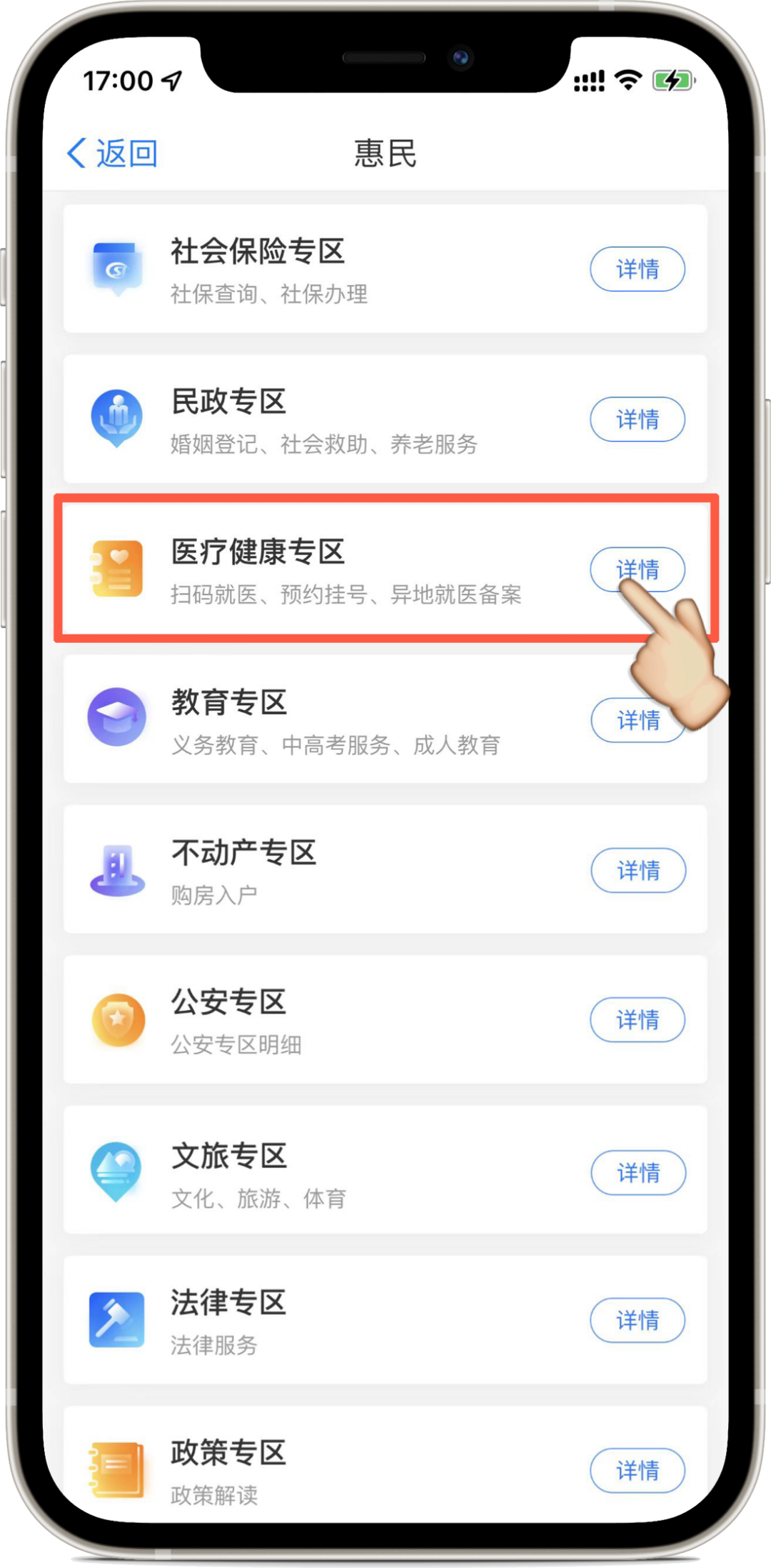This screenshot has height=1568, width=771.
Task: Open 详情 for 不动产专区
Action: 638,870
